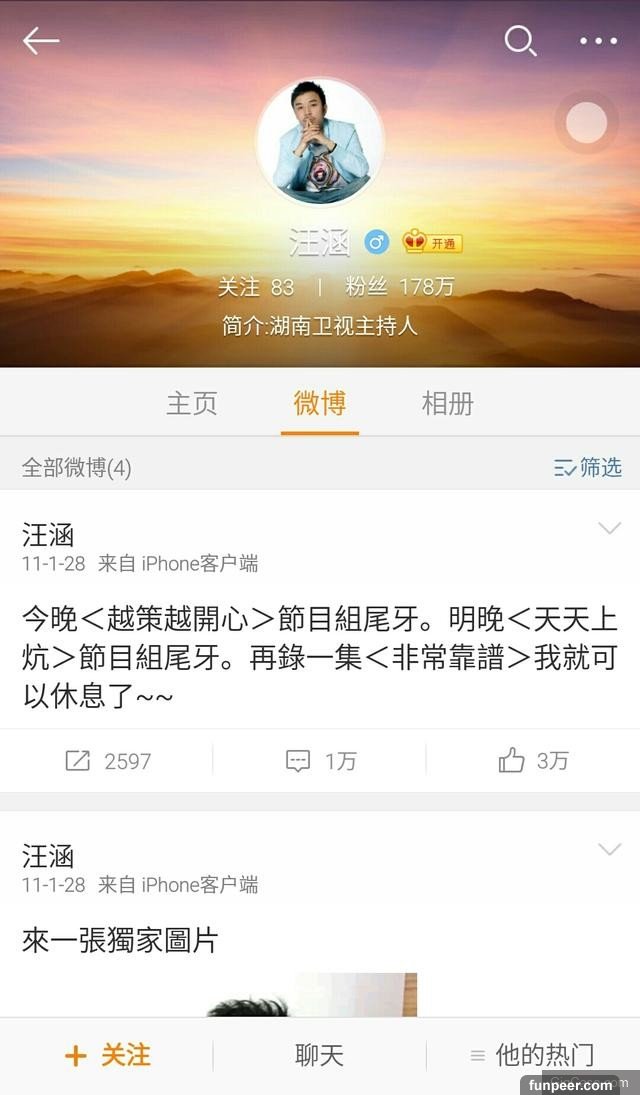Like the 越策越開心 post (3万)

tap(533, 761)
